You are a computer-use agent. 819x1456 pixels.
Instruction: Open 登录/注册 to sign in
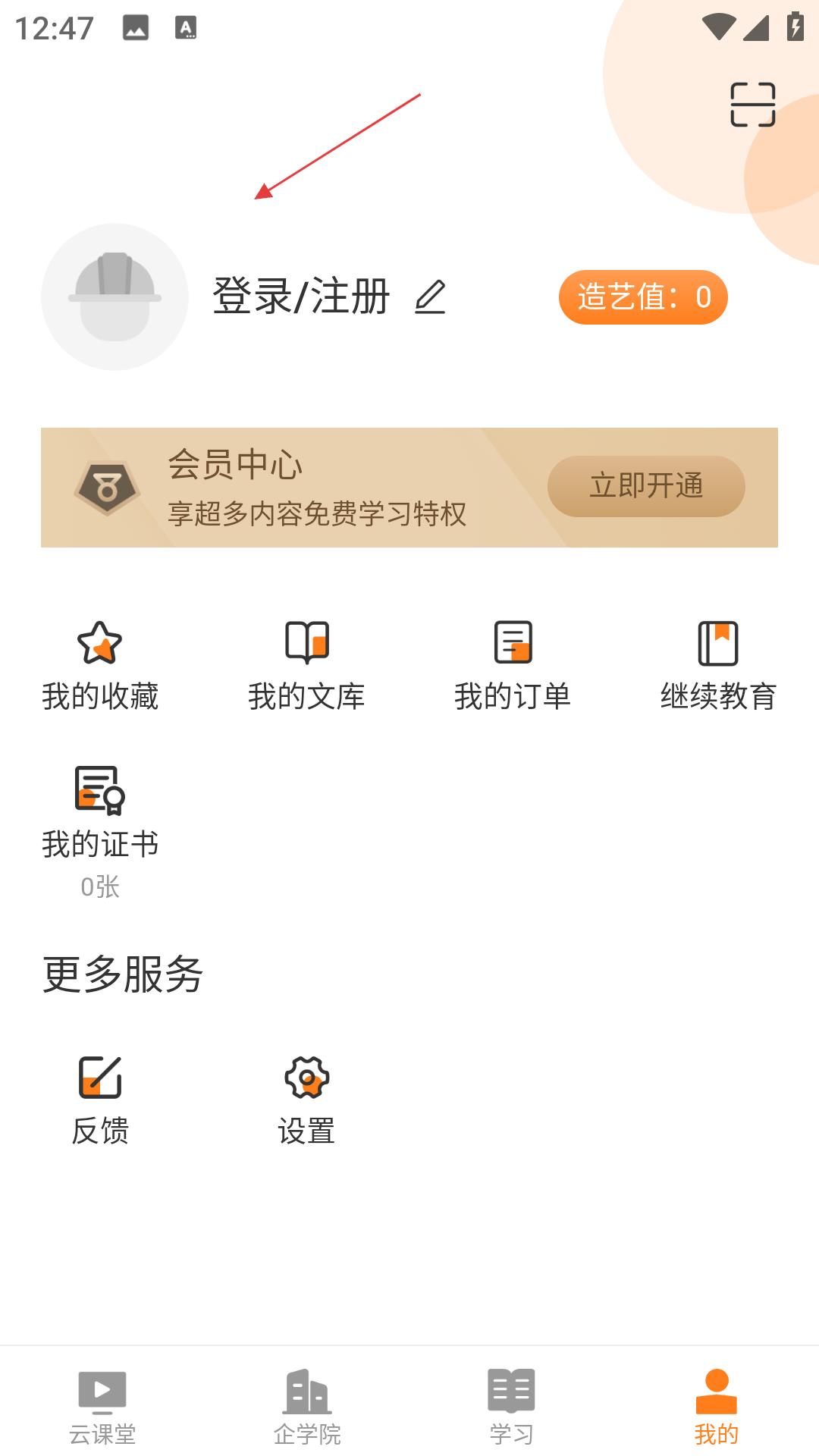301,296
